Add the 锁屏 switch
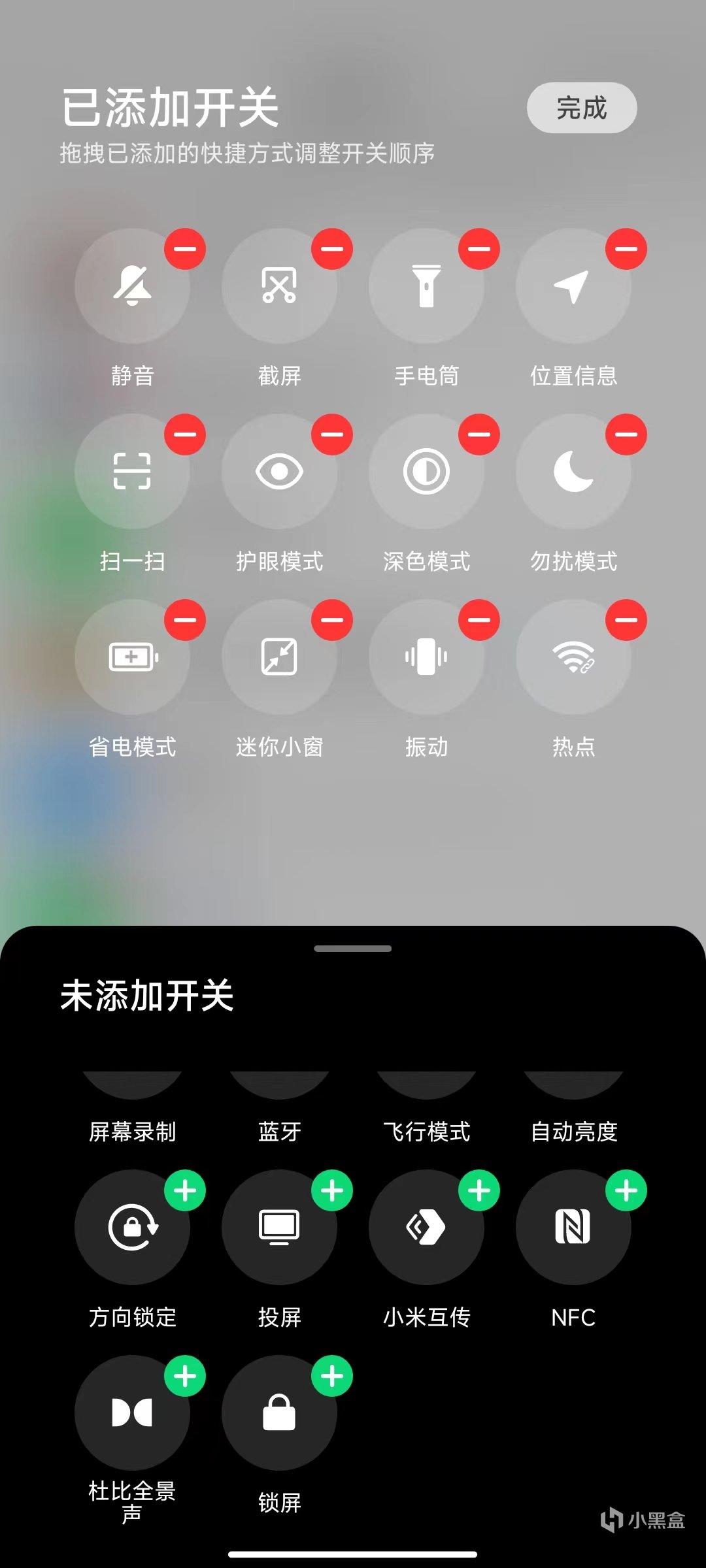 [332, 1376]
